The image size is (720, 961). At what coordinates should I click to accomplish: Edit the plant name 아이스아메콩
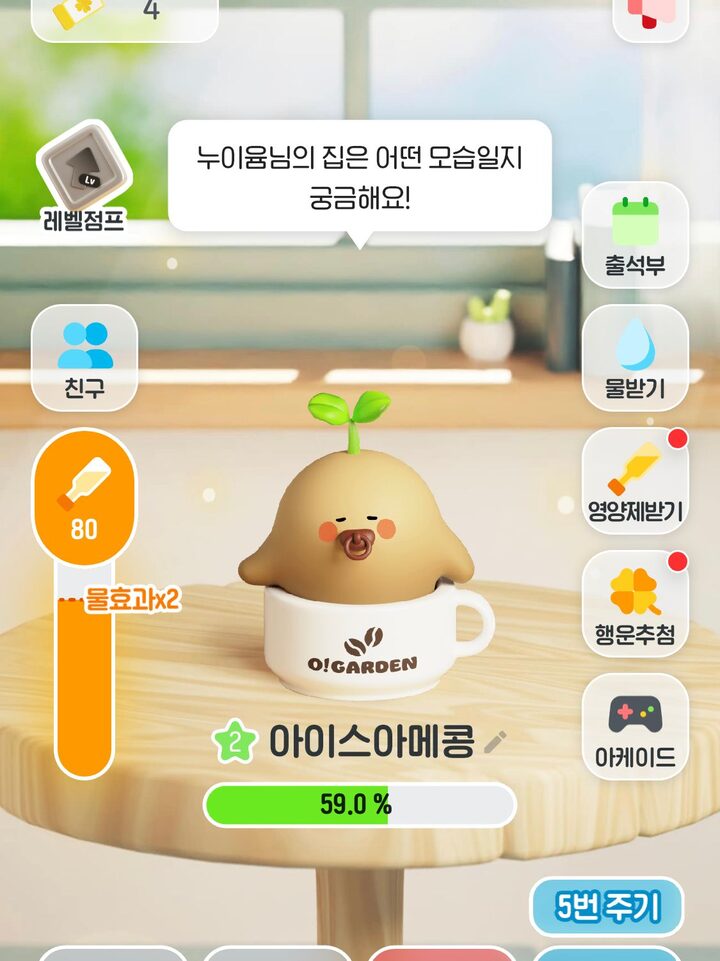[495, 741]
